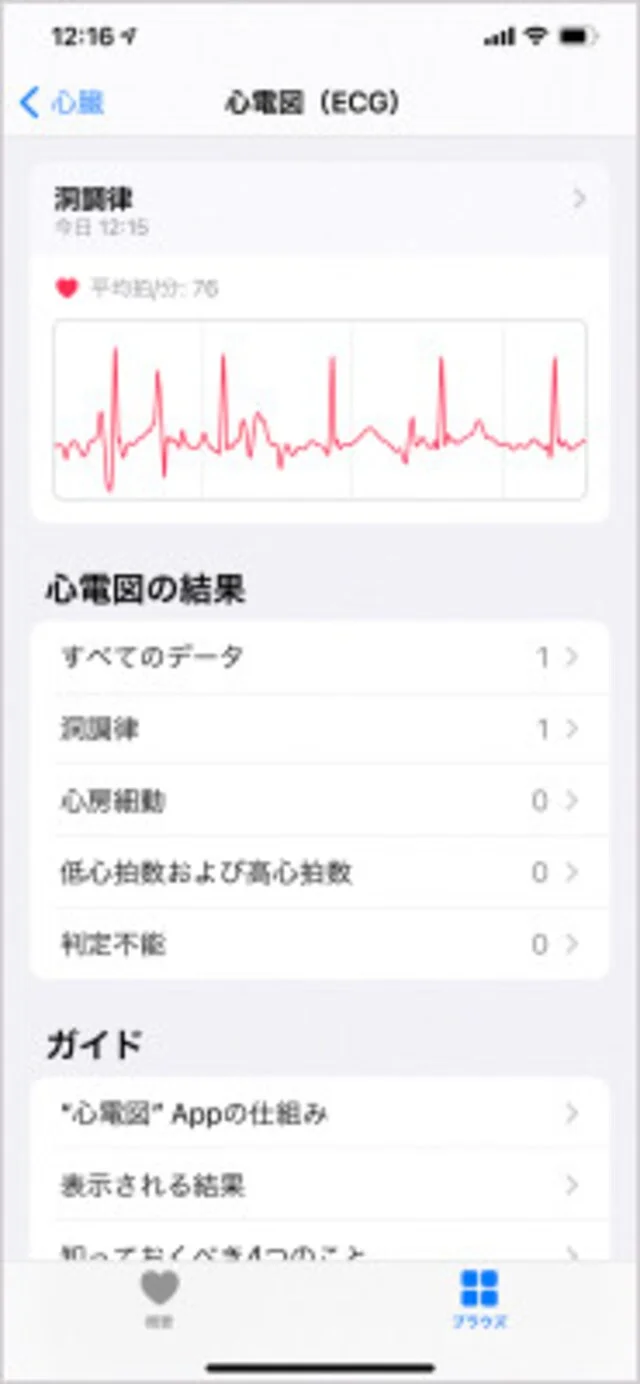Open 低心拍数および高心拍数 row
The height and width of the screenshot is (1384, 640).
pos(320,873)
